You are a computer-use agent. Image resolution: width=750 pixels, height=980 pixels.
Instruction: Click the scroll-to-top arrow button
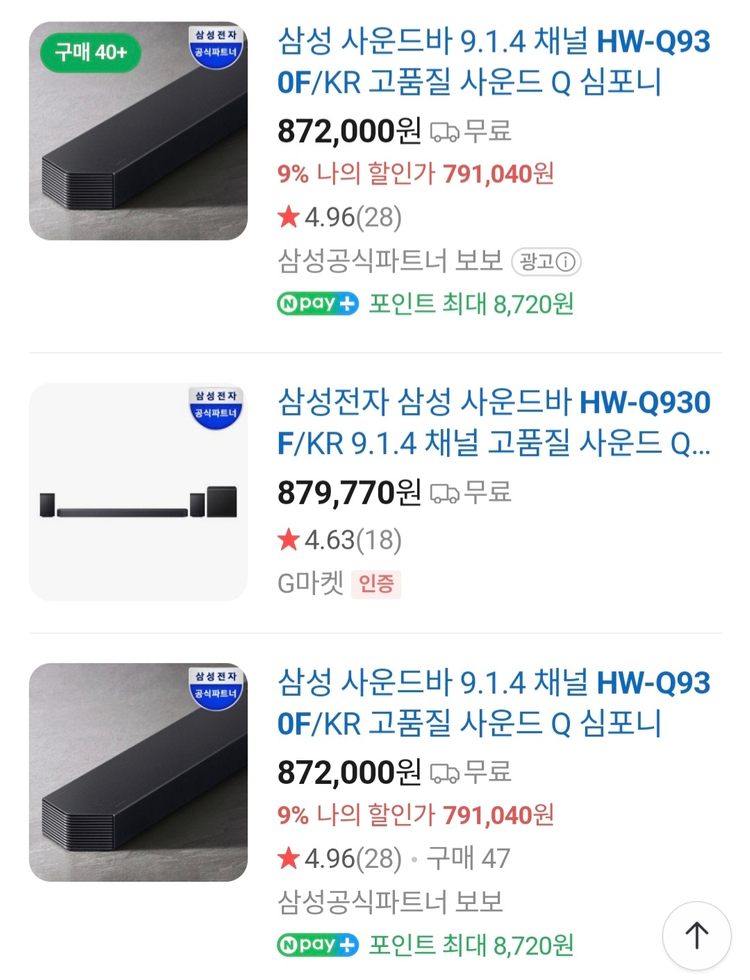695,934
